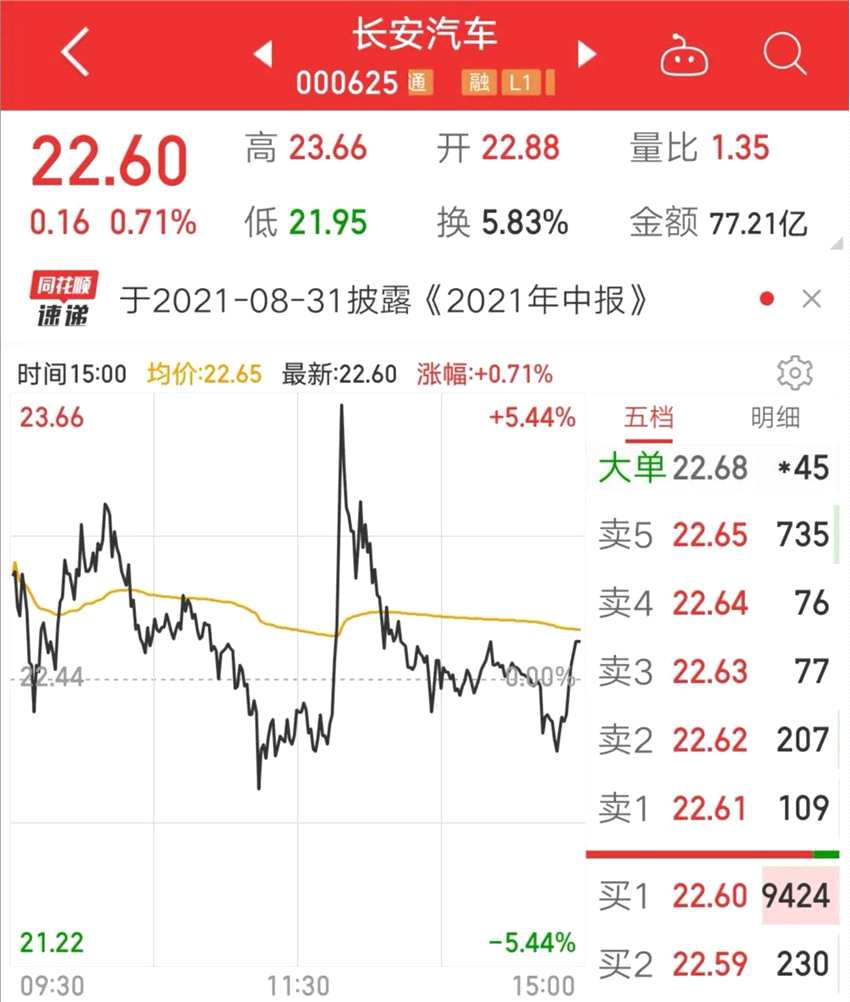The height and width of the screenshot is (1002, 850).
Task: Open the 2021年中报 disclosure notice
Action: 390,299
